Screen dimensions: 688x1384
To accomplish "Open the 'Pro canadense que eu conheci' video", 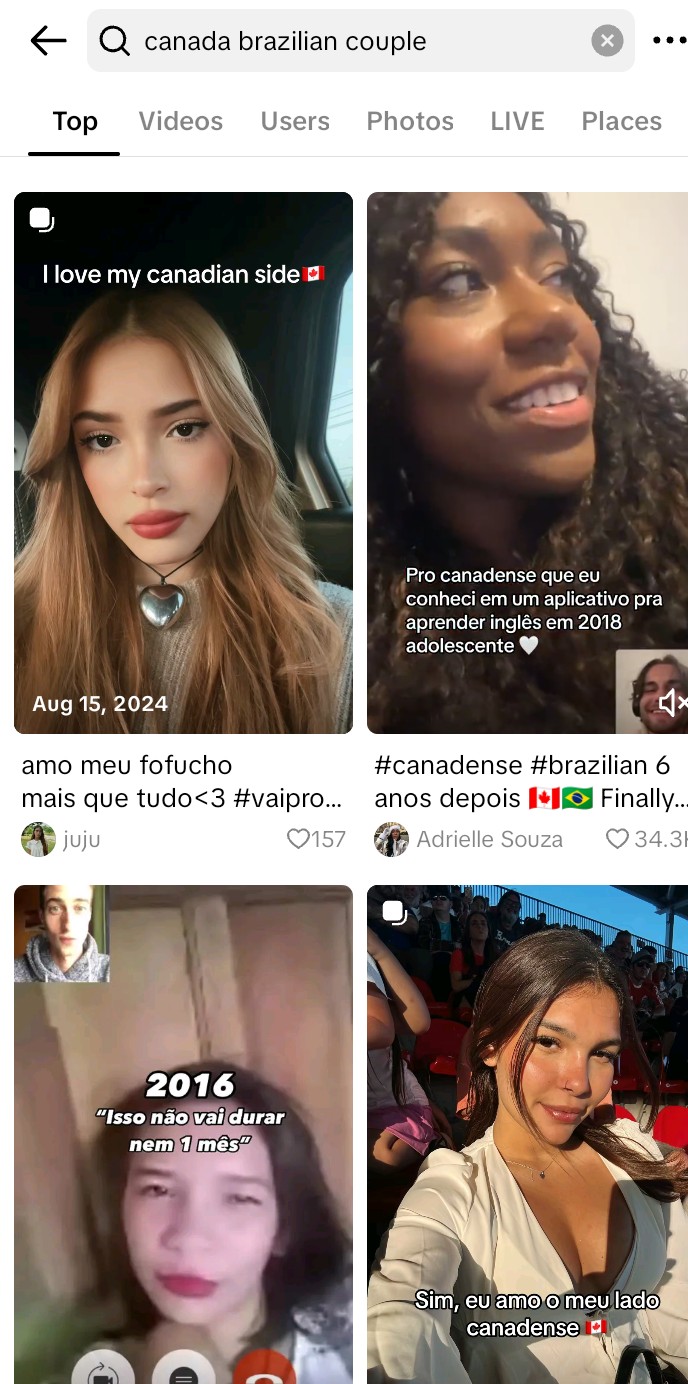I will click(527, 463).
